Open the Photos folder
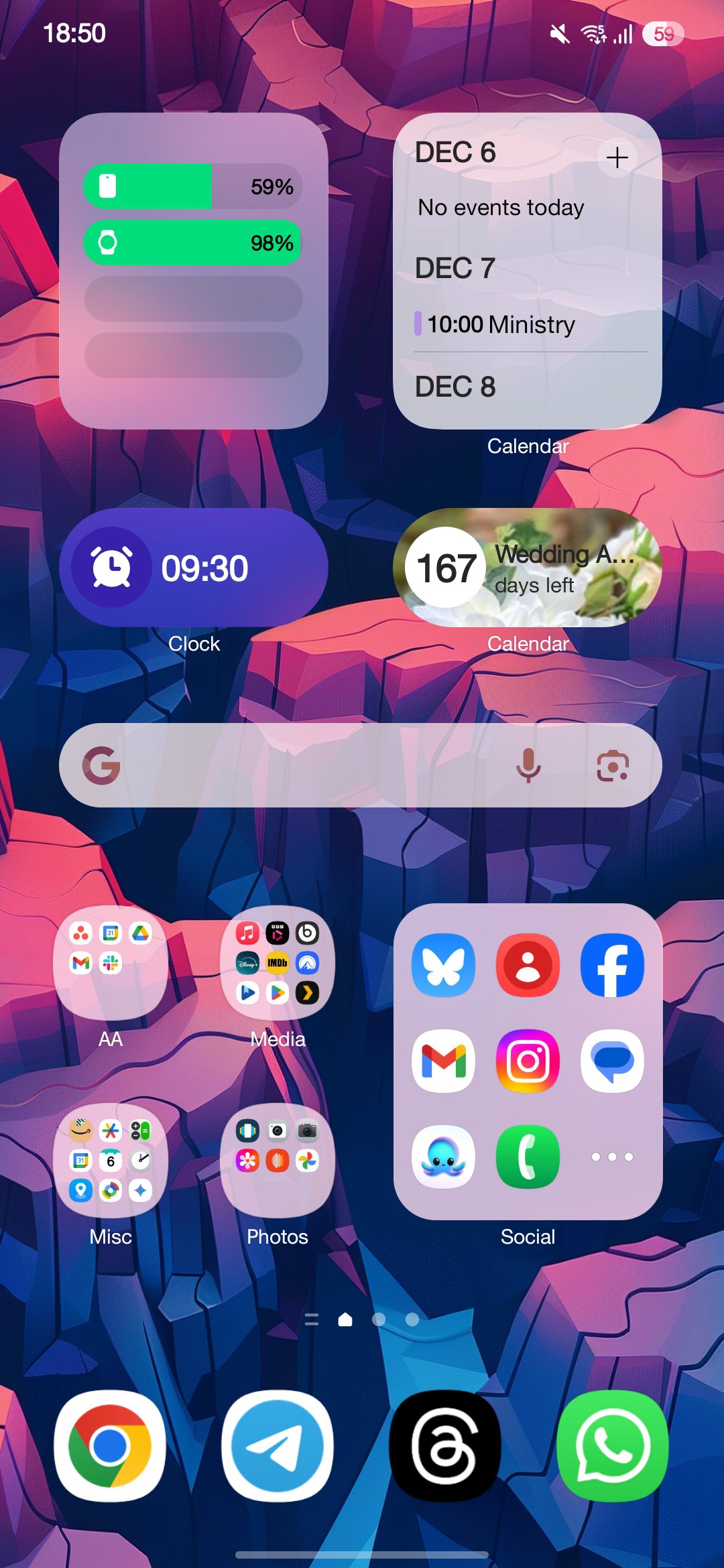The image size is (724, 1568). click(278, 1160)
